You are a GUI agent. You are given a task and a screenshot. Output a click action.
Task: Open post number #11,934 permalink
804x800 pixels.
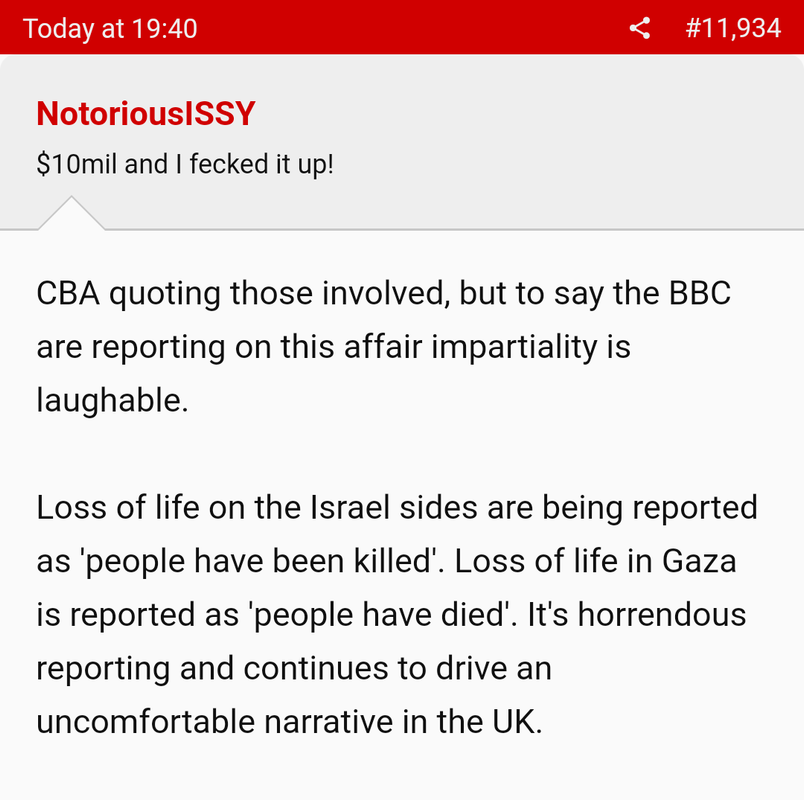[x=732, y=28]
